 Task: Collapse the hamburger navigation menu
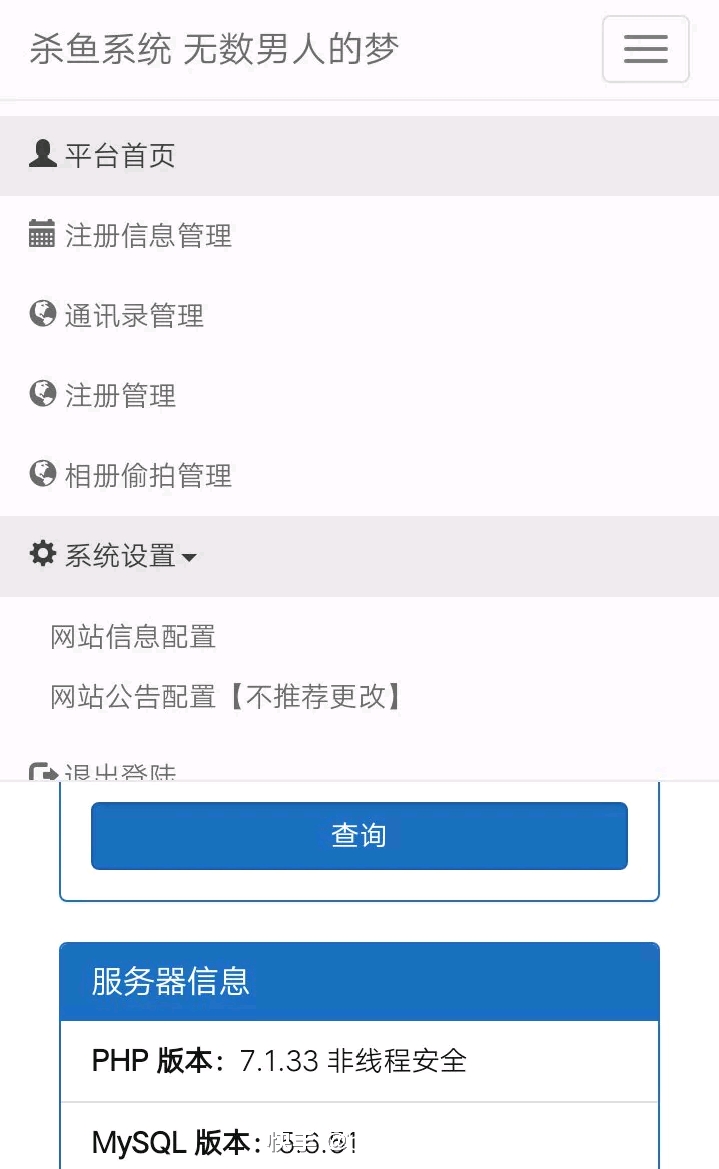coord(645,49)
